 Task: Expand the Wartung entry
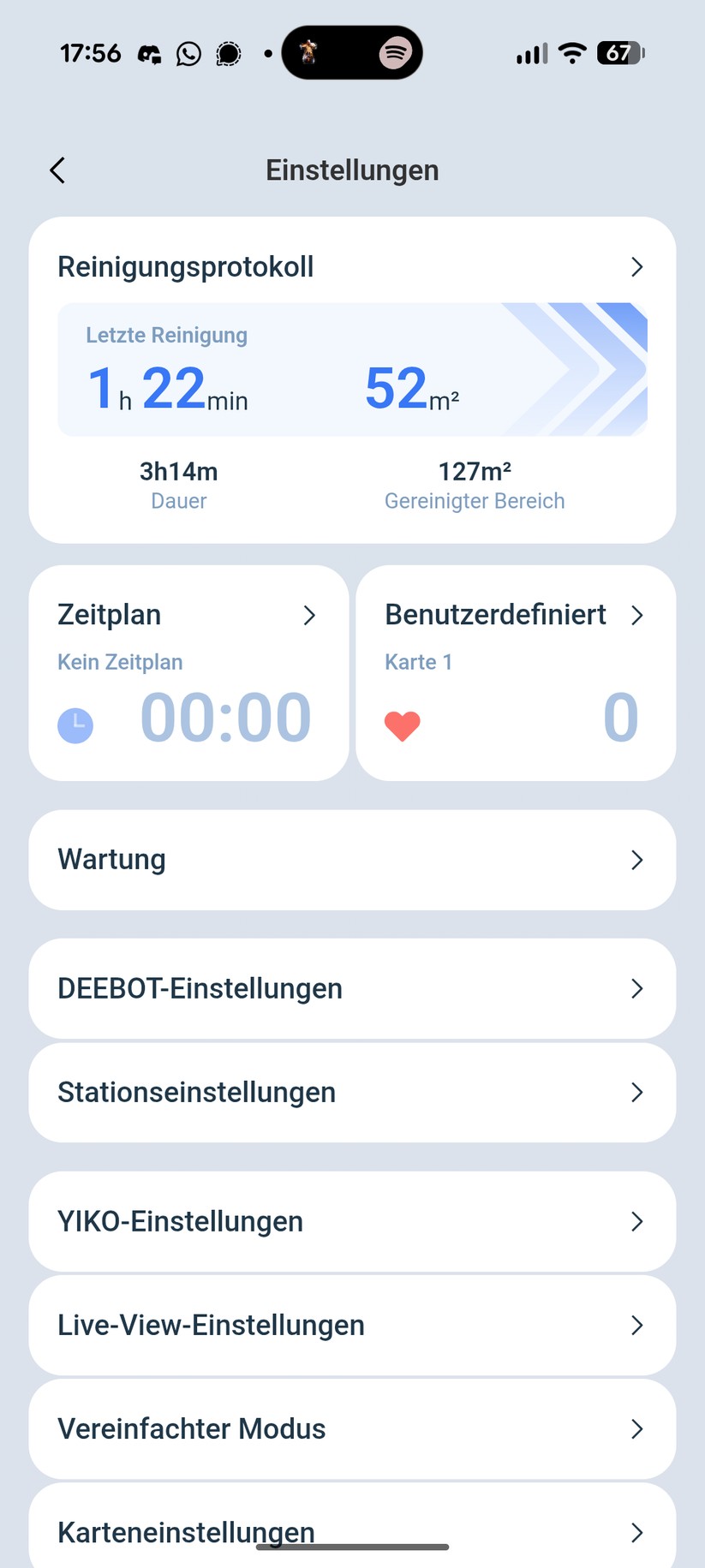[x=352, y=860]
